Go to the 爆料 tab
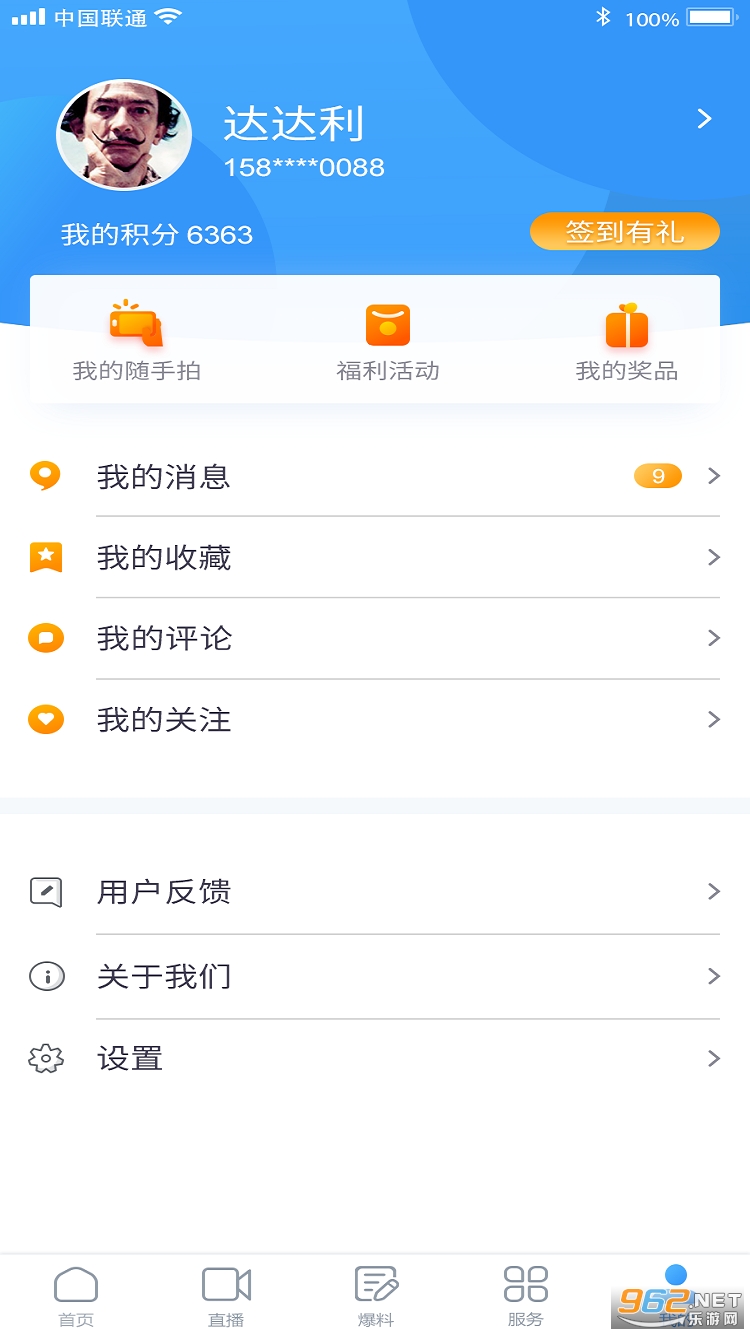750x1335 pixels. 376,1296
